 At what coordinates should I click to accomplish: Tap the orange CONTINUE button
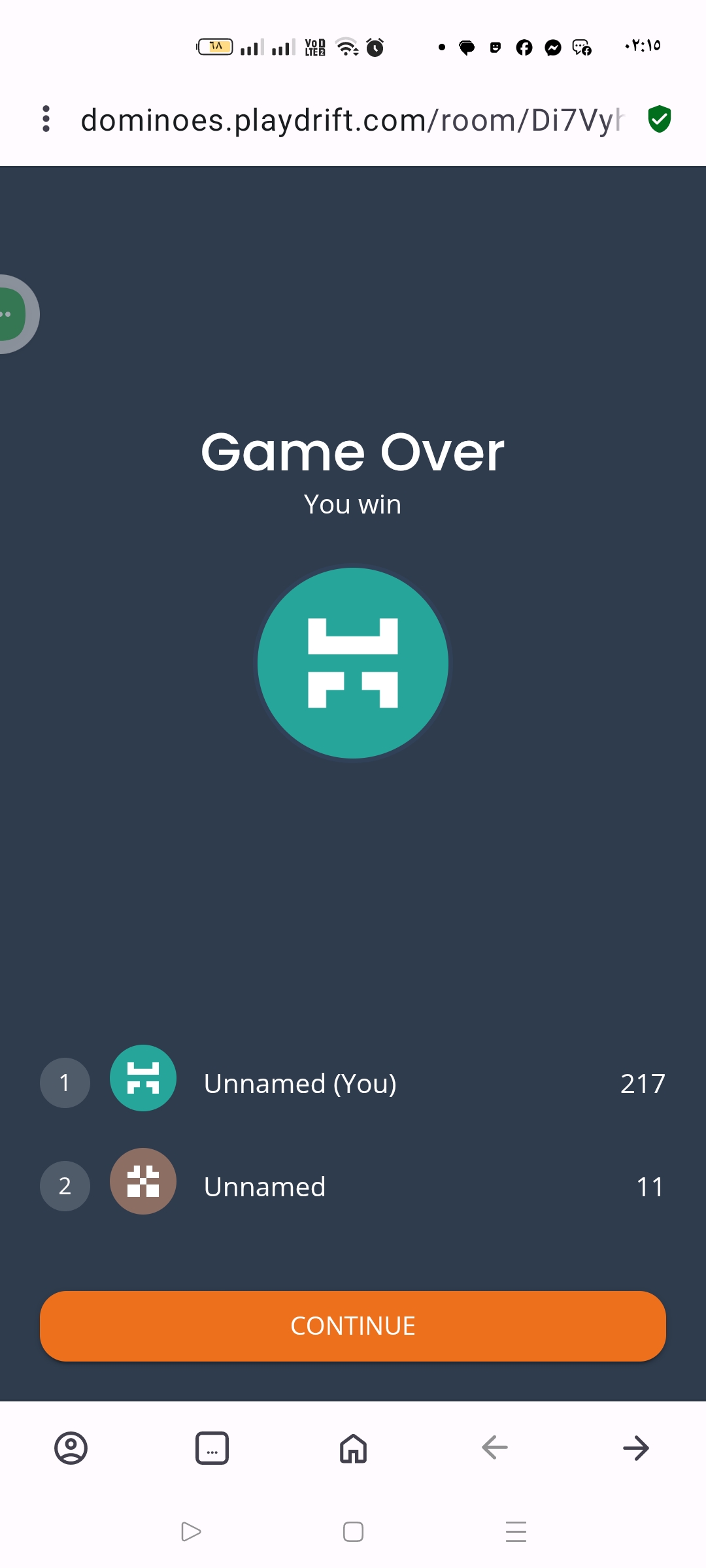click(353, 1326)
